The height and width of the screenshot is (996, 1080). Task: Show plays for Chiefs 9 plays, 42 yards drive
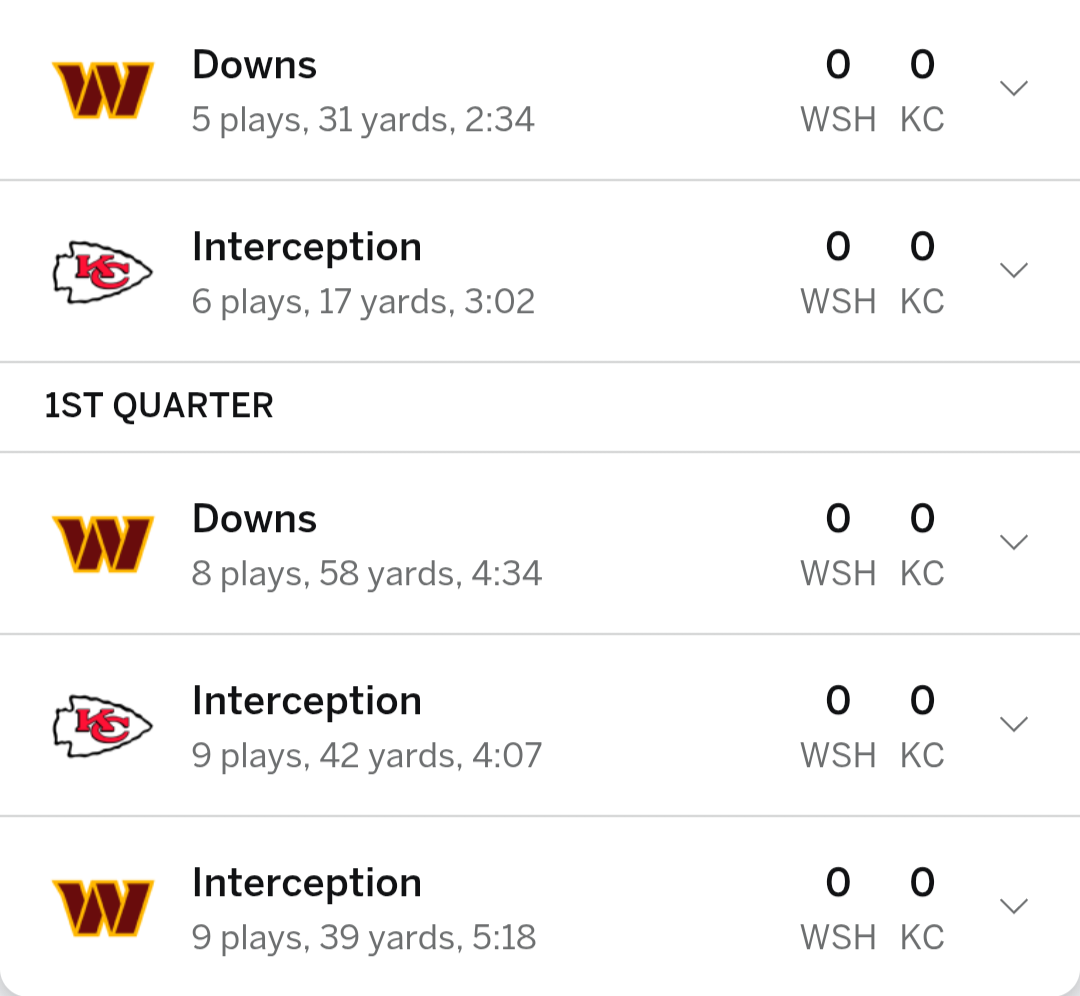coord(1014,725)
